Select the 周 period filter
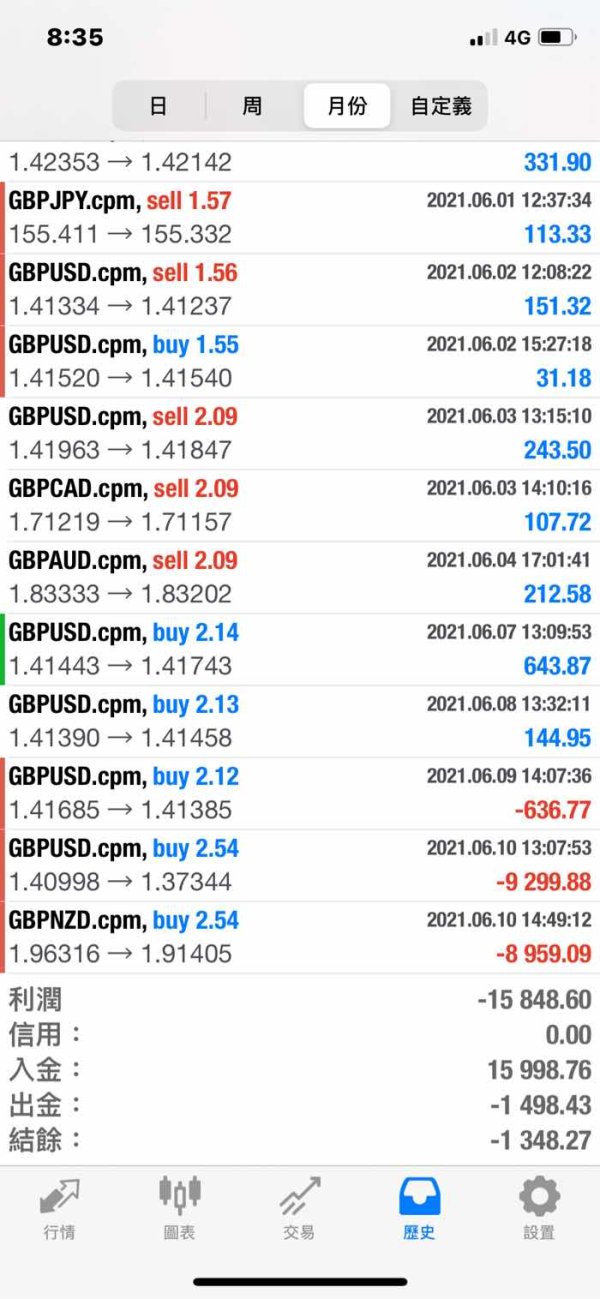The height and width of the screenshot is (1299, 600). (x=252, y=106)
